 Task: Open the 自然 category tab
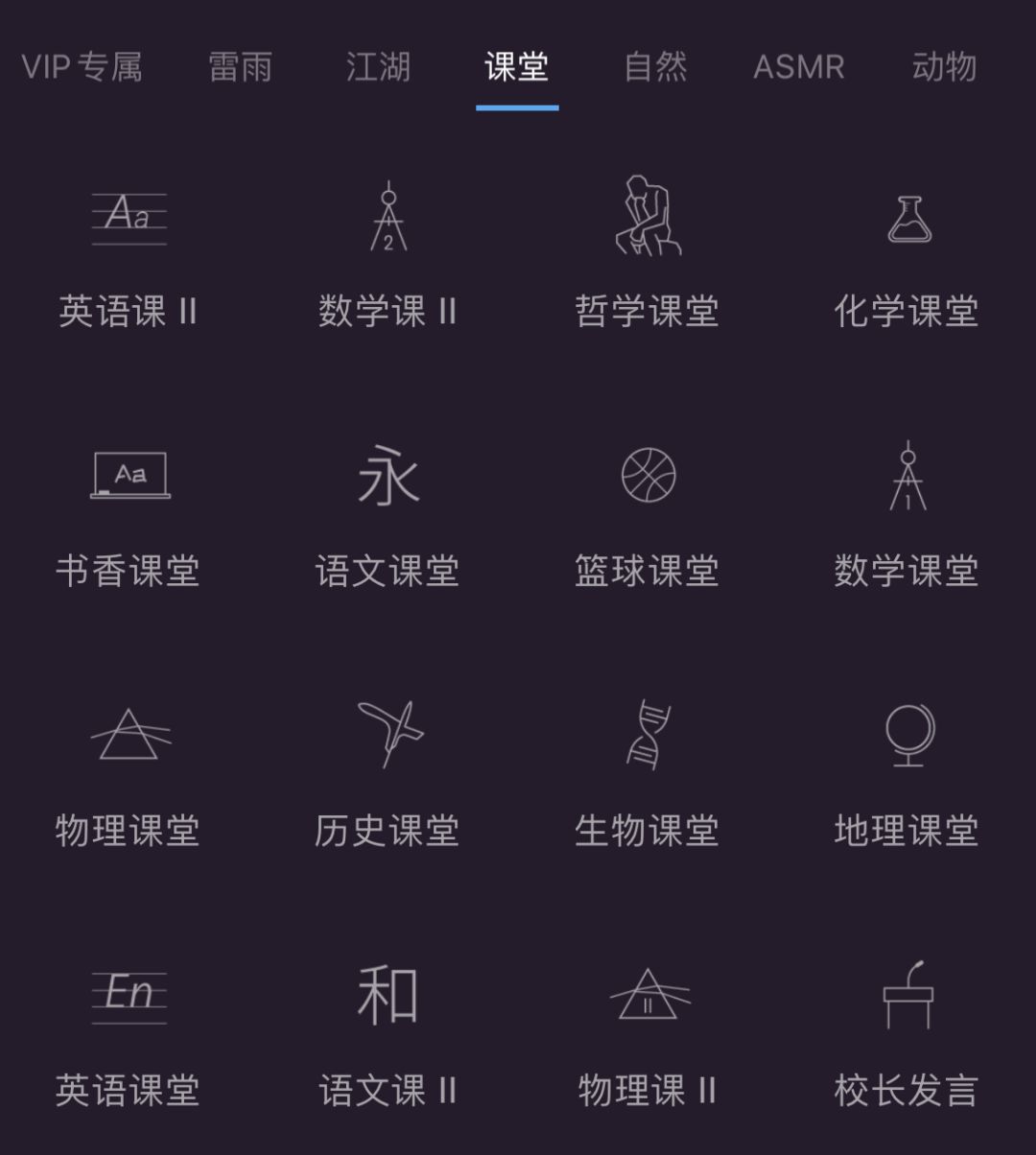pyautogui.click(x=657, y=67)
